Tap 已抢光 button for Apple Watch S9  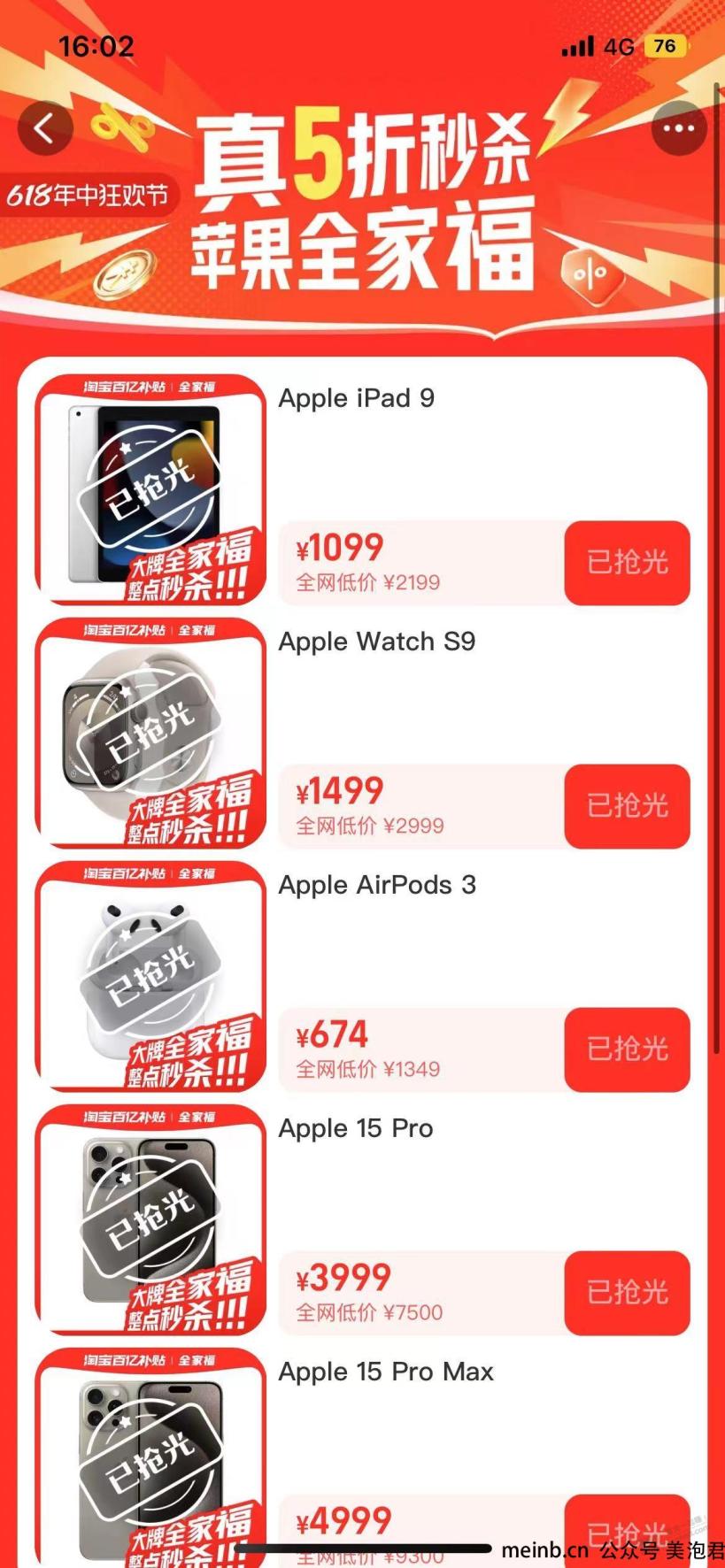tap(627, 806)
